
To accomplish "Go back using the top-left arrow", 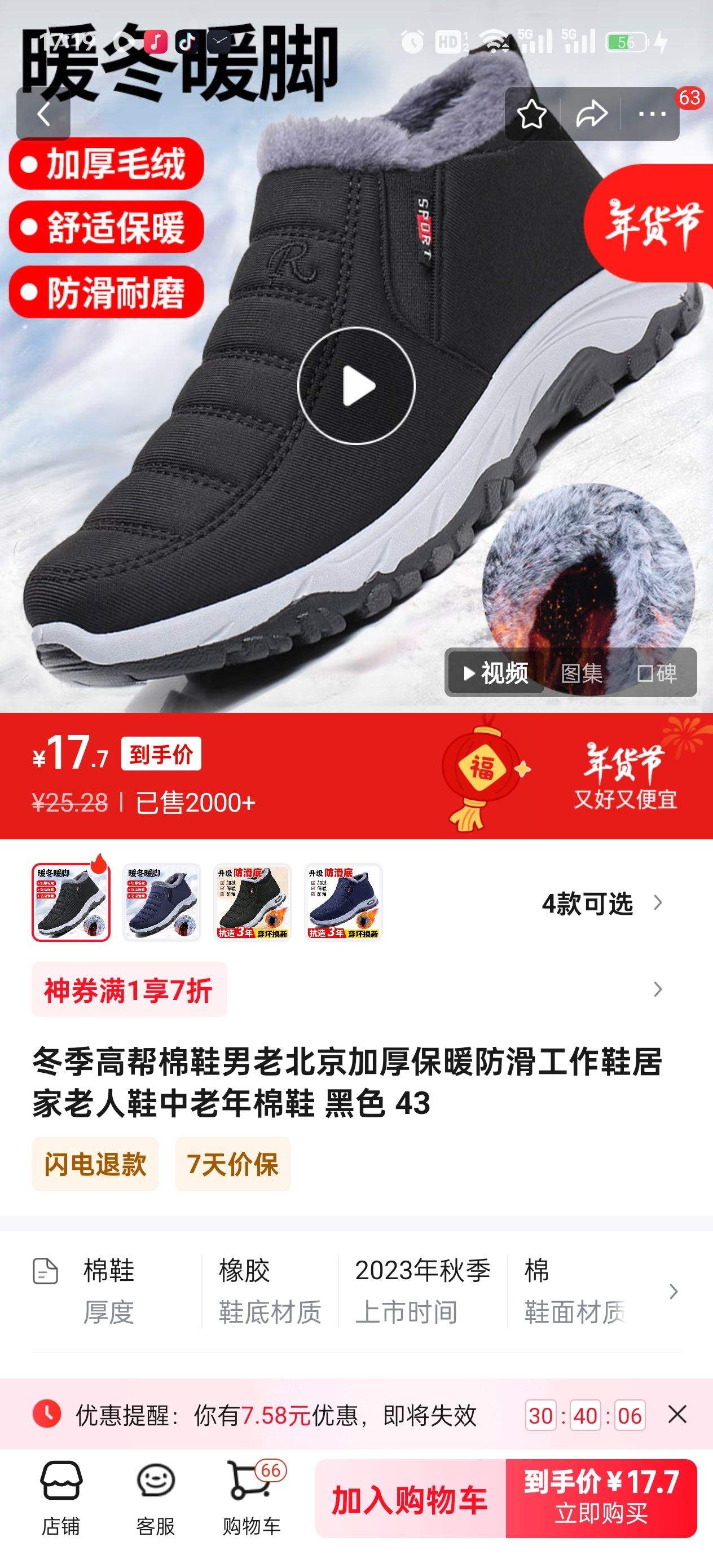I will pos(43,114).
